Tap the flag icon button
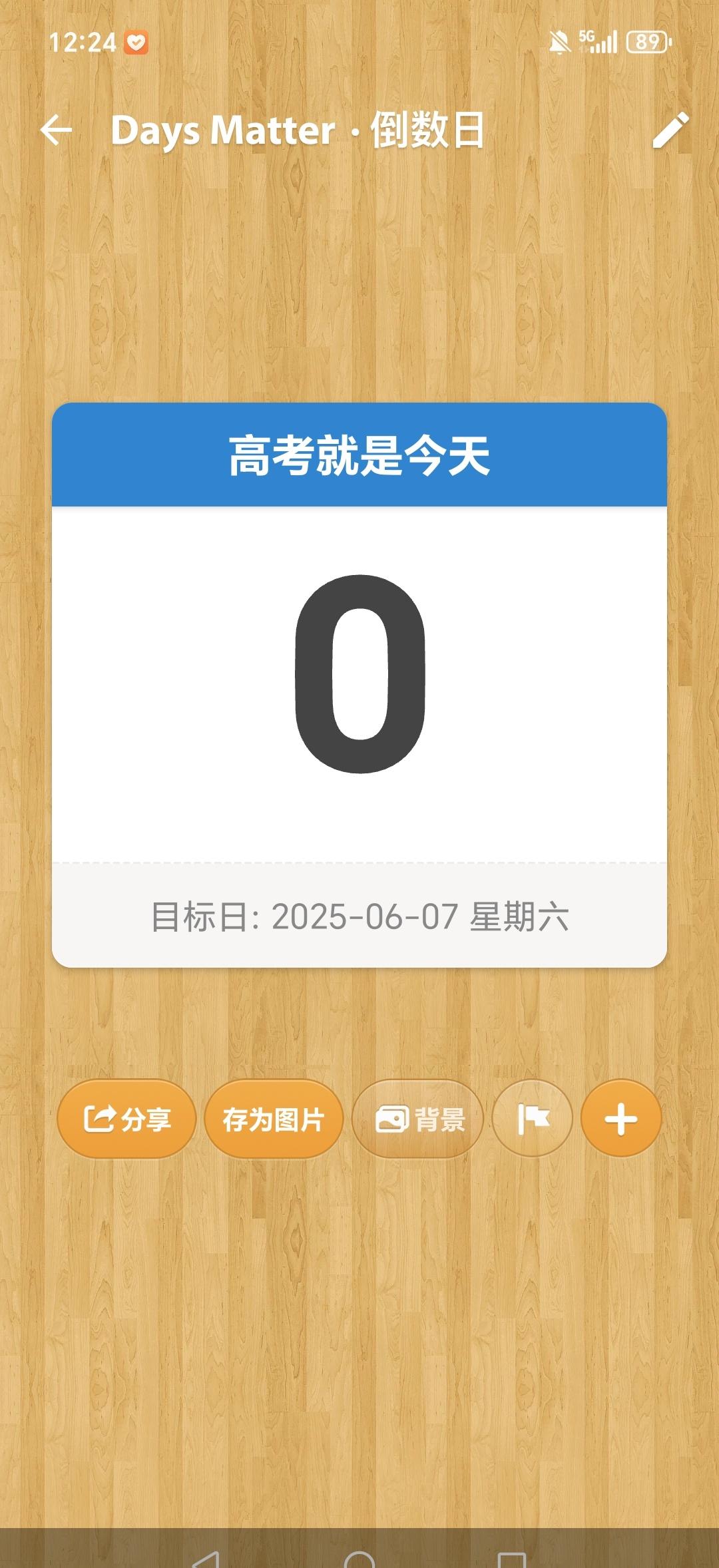Image resolution: width=719 pixels, height=1568 pixels. pos(533,1119)
